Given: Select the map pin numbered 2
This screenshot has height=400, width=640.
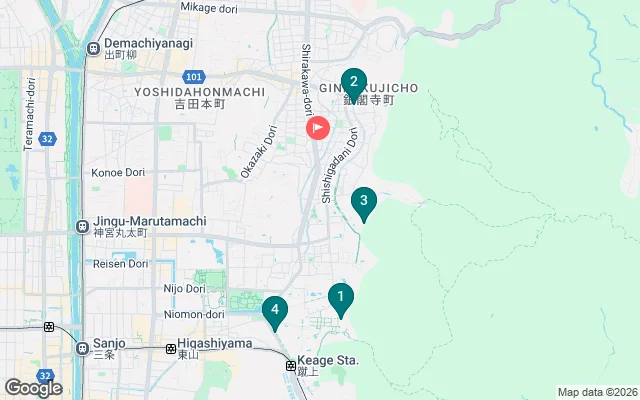Looking at the screenshot, I should (x=352, y=83).
